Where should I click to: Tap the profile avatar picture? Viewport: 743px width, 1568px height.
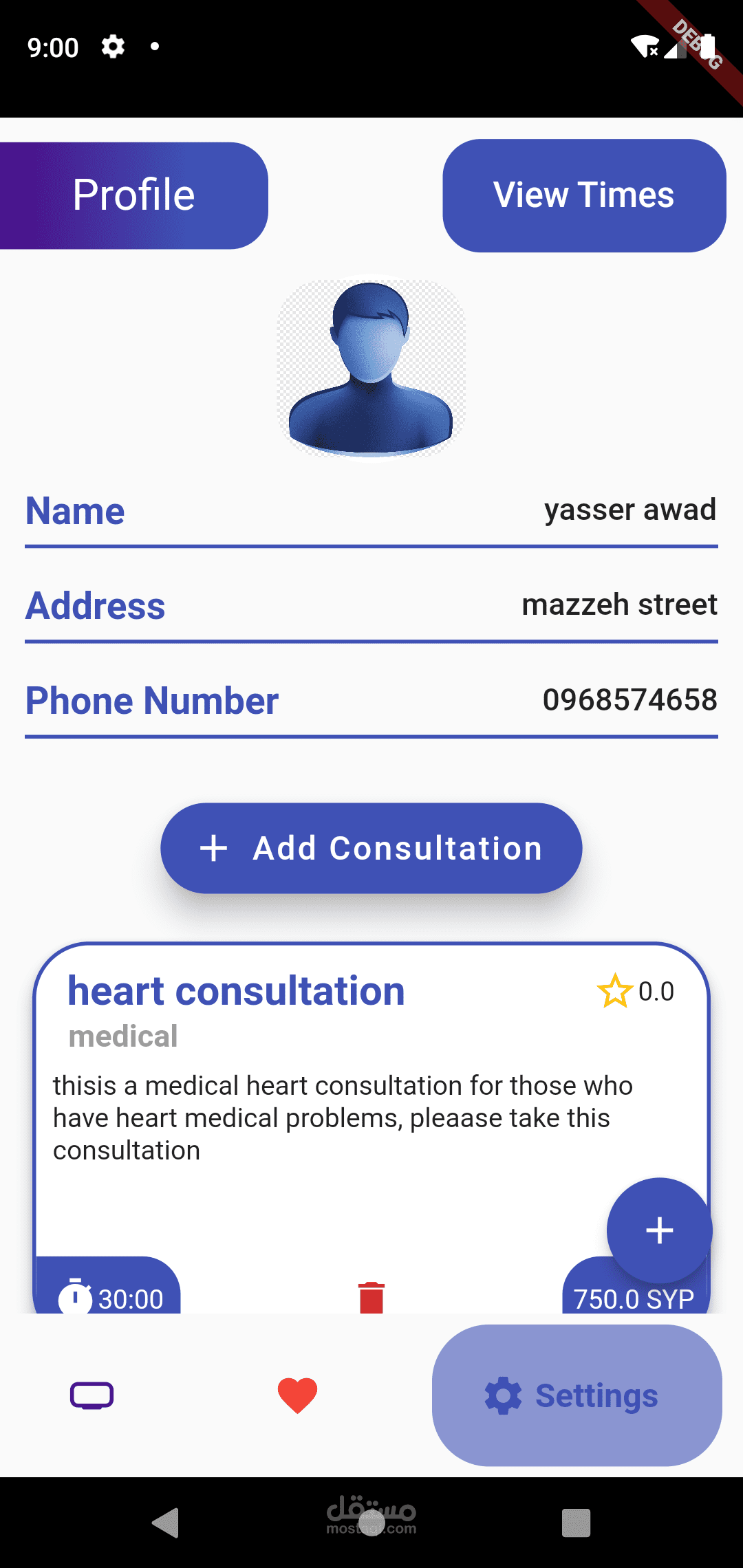[371, 368]
